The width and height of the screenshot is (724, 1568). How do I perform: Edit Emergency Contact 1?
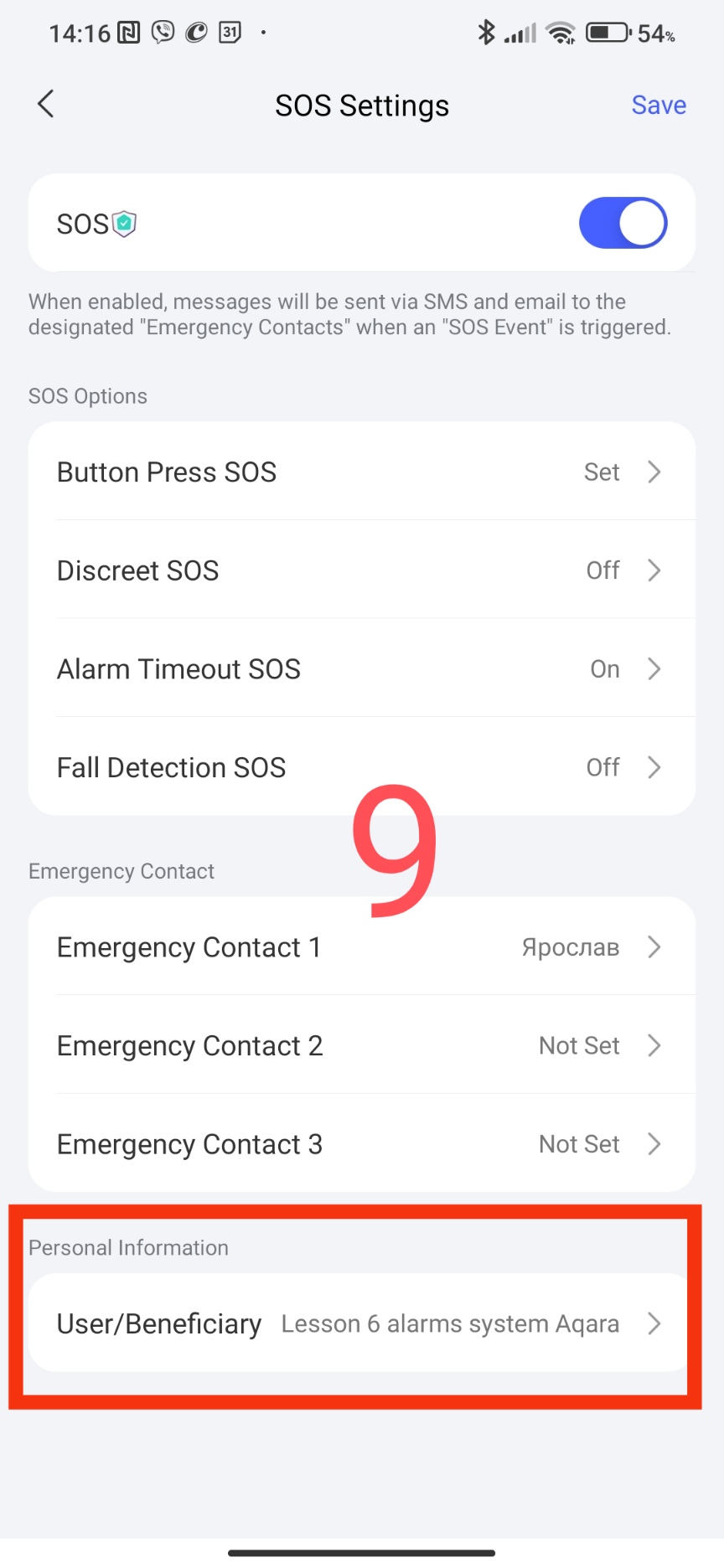pyautogui.click(x=361, y=947)
